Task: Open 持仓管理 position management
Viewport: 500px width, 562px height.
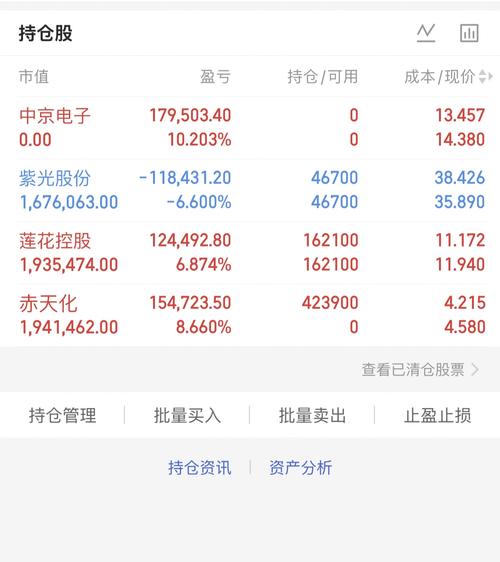Action: pyautogui.click(x=62, y=415)
